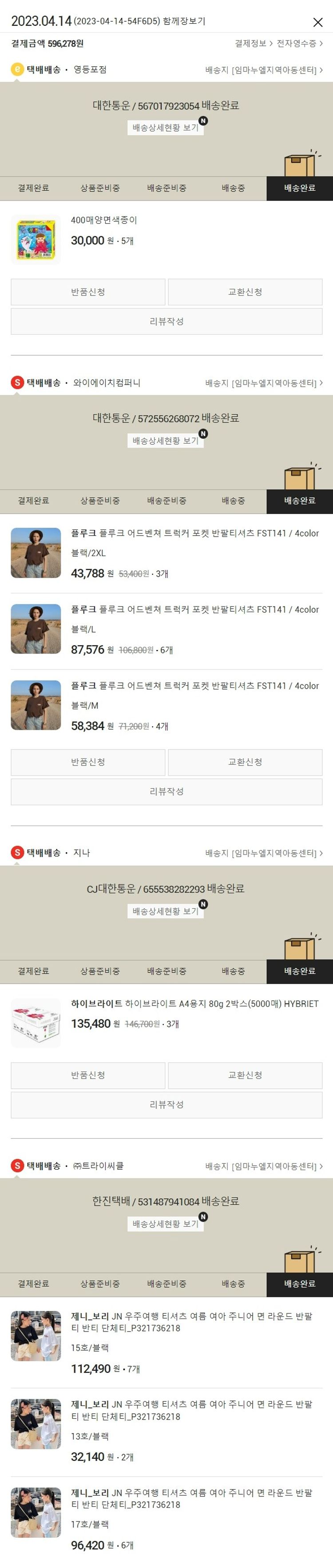Request return for 400매양면색종이

88,292
